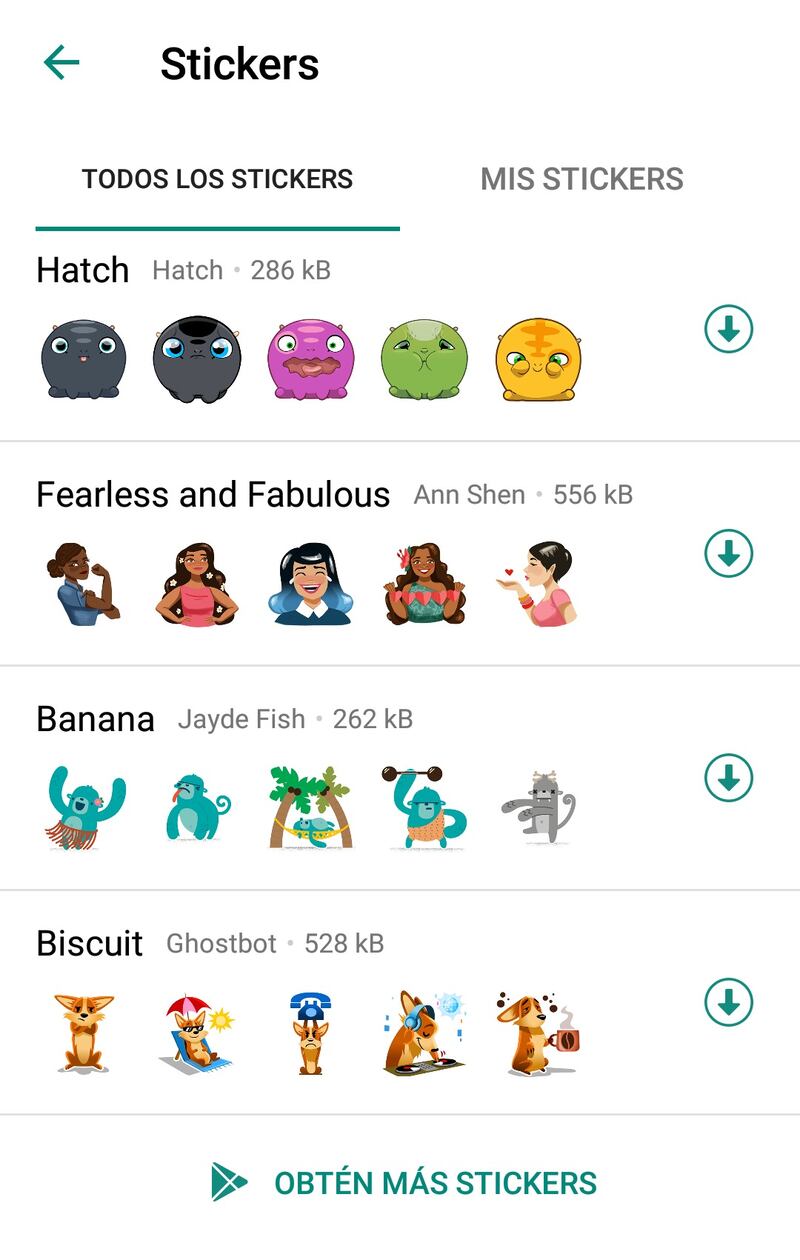Image resolution: width=800 pixels, height=1260 pixels.
Task: Download the Banana sticker pack
Action: tap(728, 778)
